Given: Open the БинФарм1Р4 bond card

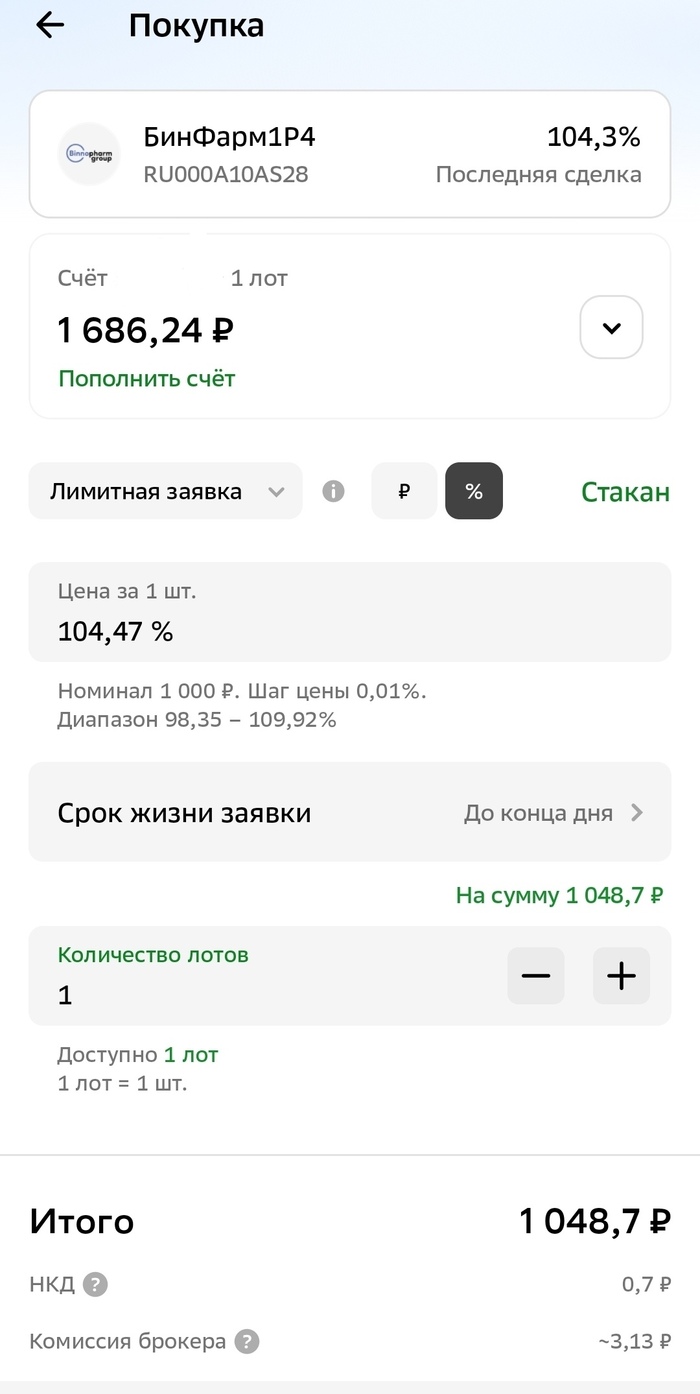Looking at the screenshot, I should (x=349, y=154).
